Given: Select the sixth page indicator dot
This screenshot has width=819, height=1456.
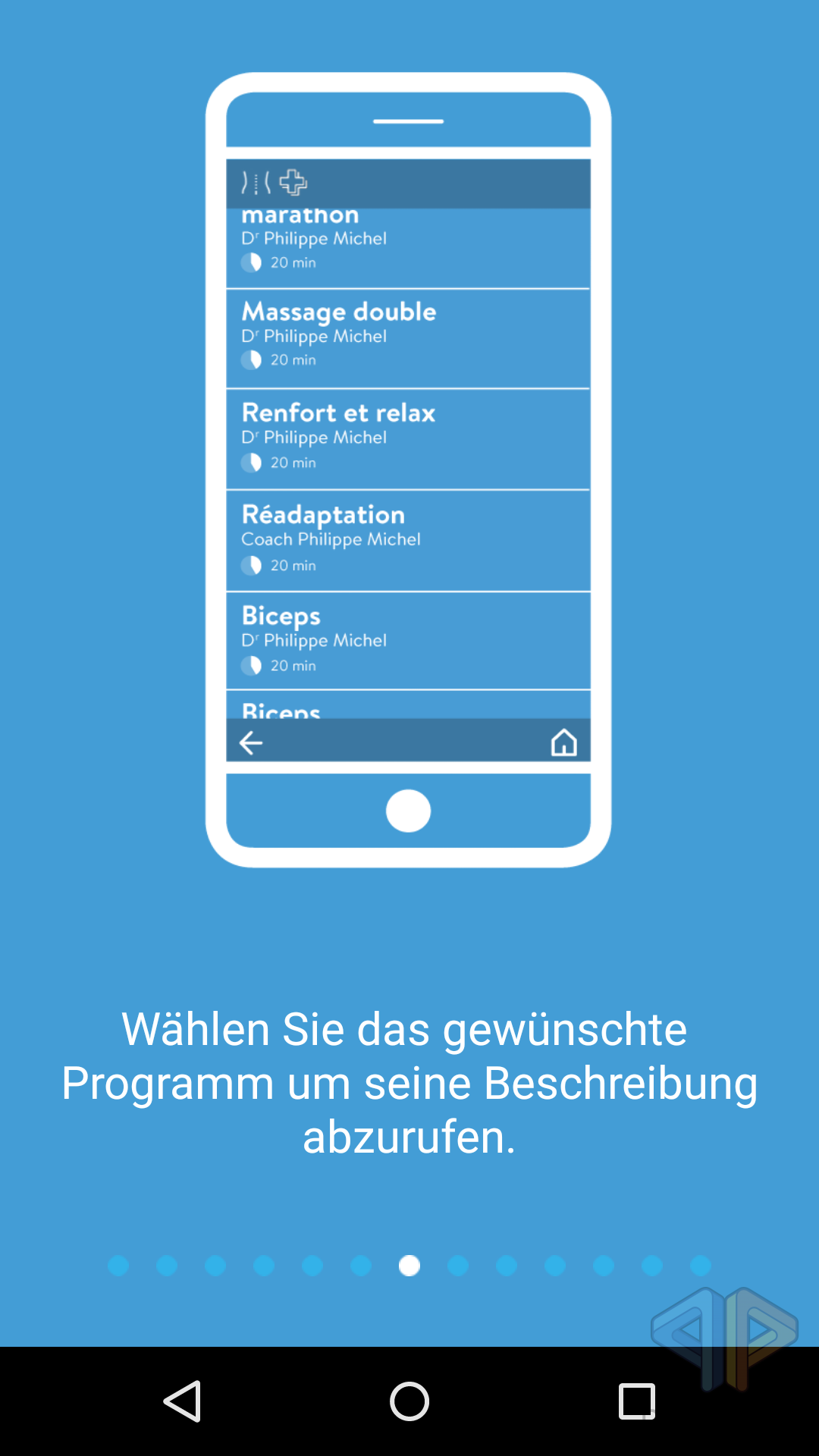Looking at the screenshot, I should pos(361,1266).
